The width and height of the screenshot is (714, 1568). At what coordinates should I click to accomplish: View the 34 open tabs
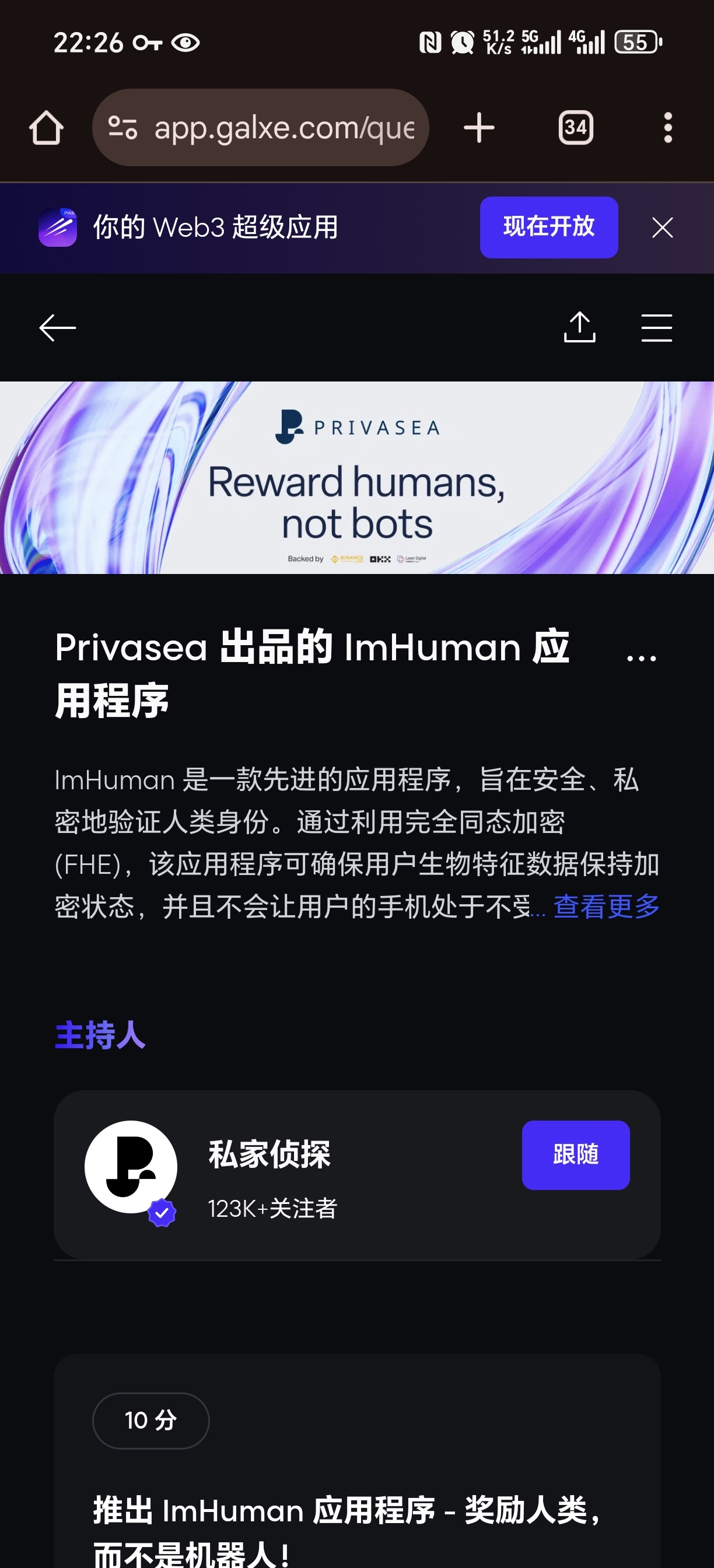575,128
